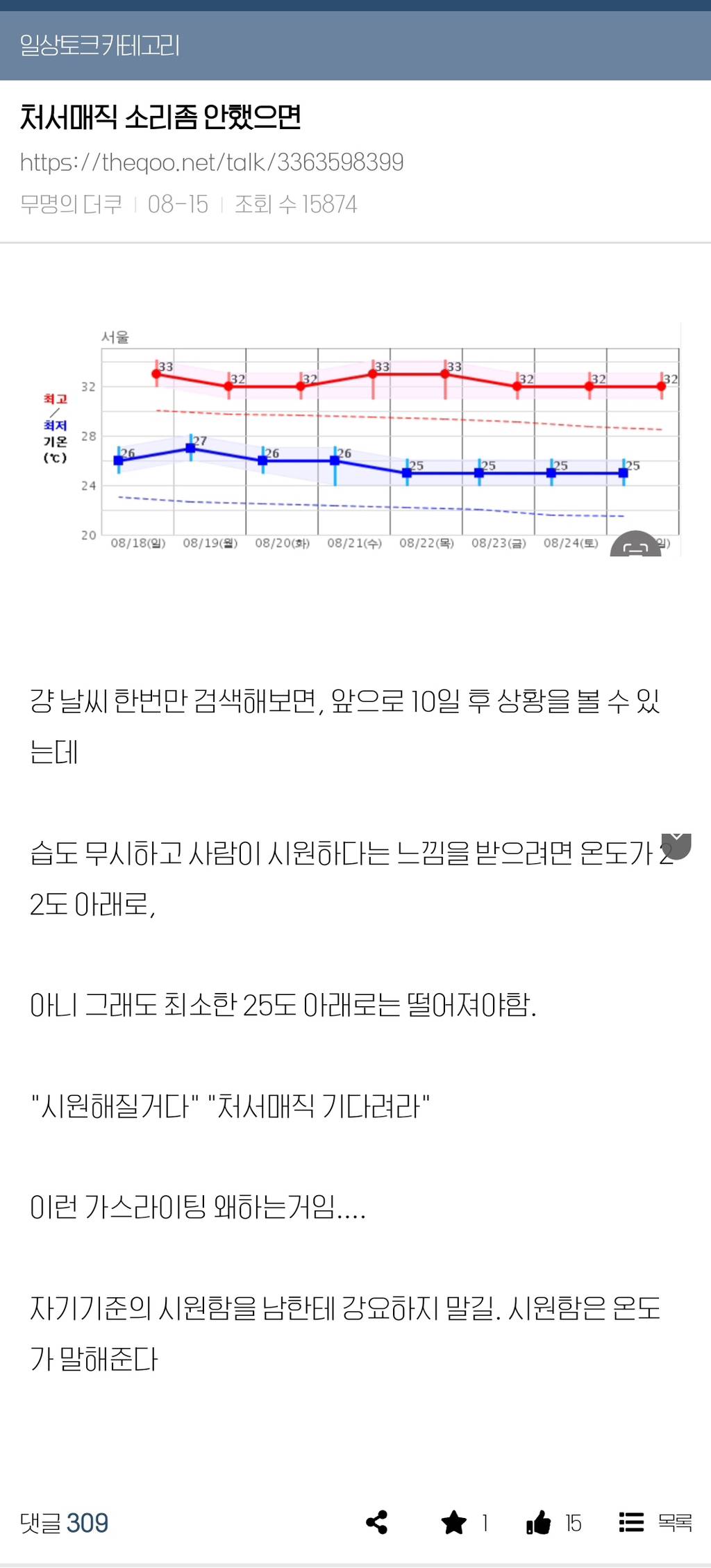This screenshot has height=1568, width=711.
Task: Open the 일상토크카테고리 category header
Action: 99,43
